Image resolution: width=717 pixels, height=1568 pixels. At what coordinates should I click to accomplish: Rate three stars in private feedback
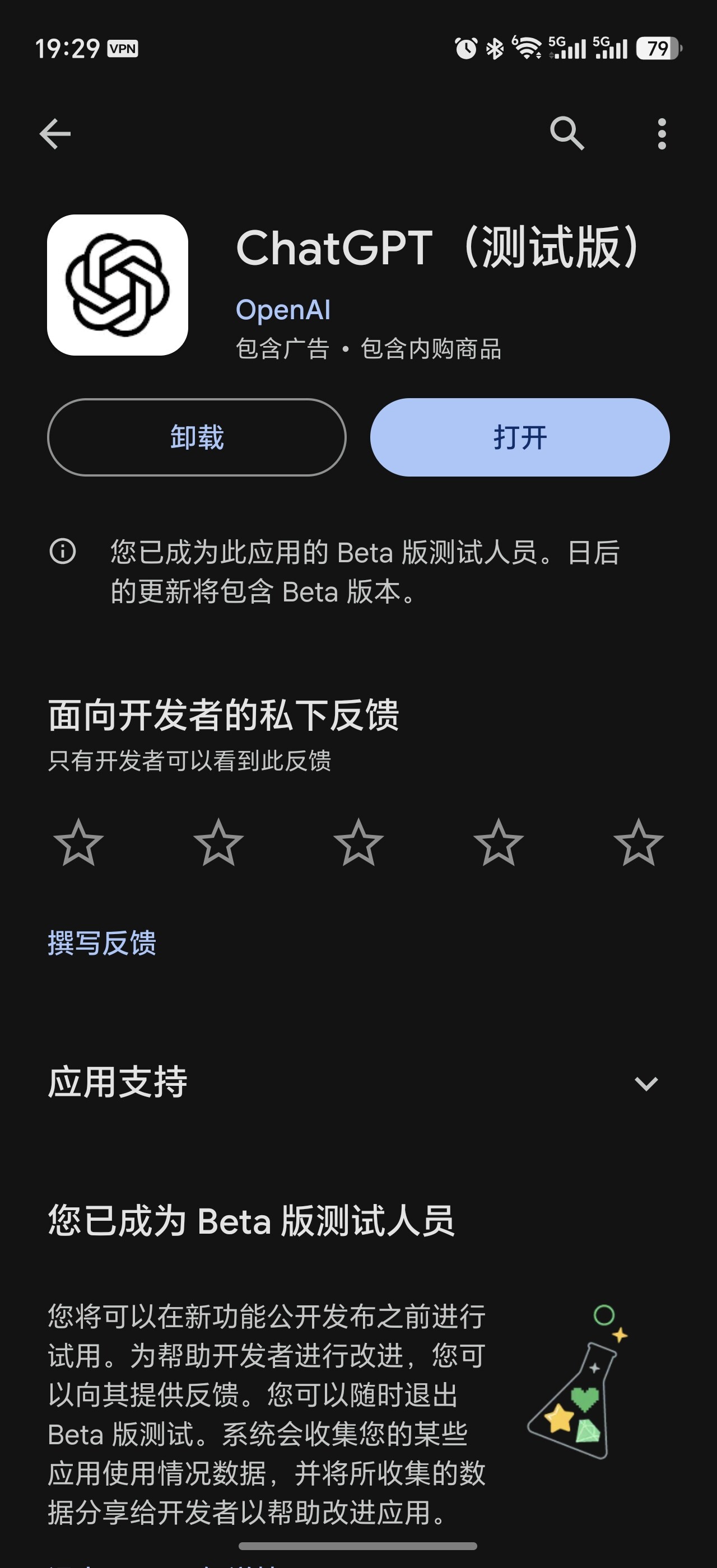[358, 842]
